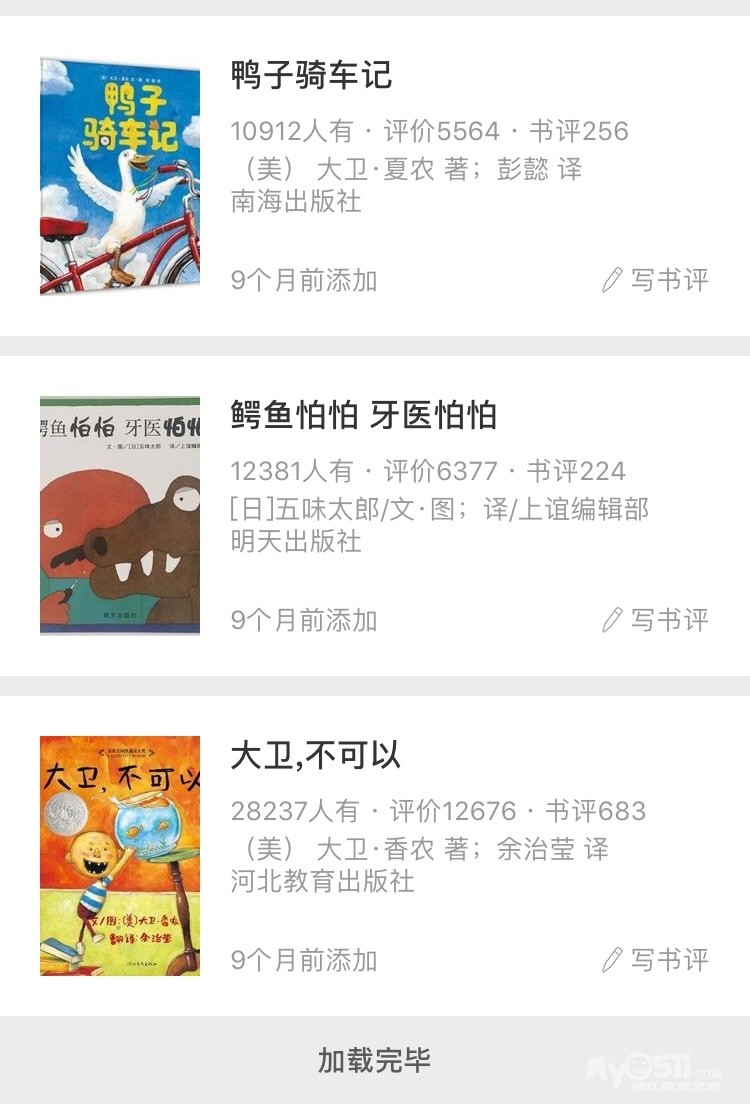Open the book 鳄鱼怕怕 牙医怕怕
The height and width of the screenshot is (1104, 750).
[363, 415]
